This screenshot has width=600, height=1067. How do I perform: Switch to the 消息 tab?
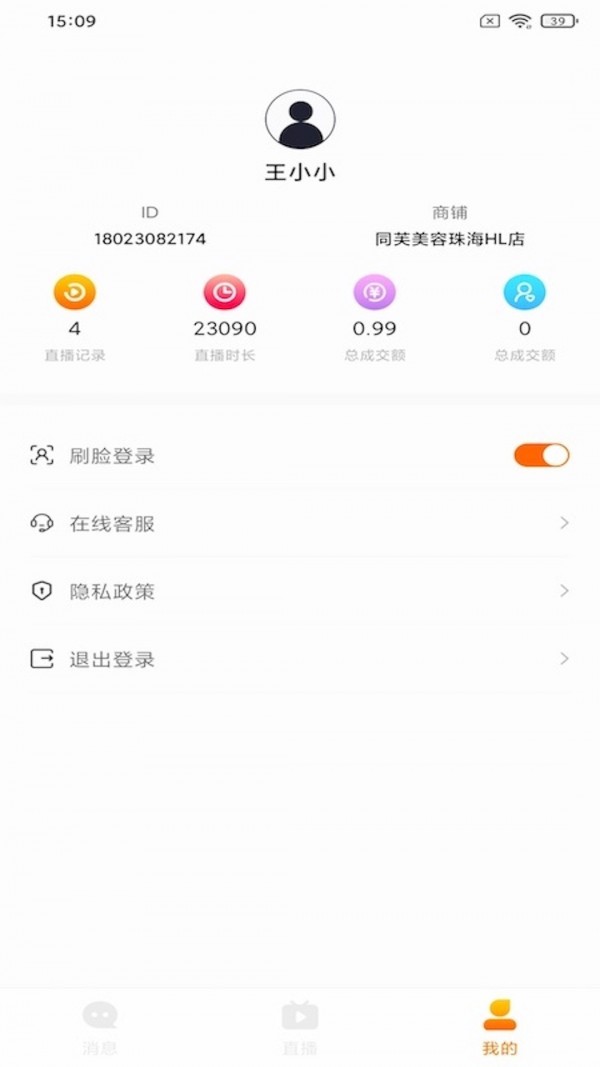click(x=100, y=1028)
